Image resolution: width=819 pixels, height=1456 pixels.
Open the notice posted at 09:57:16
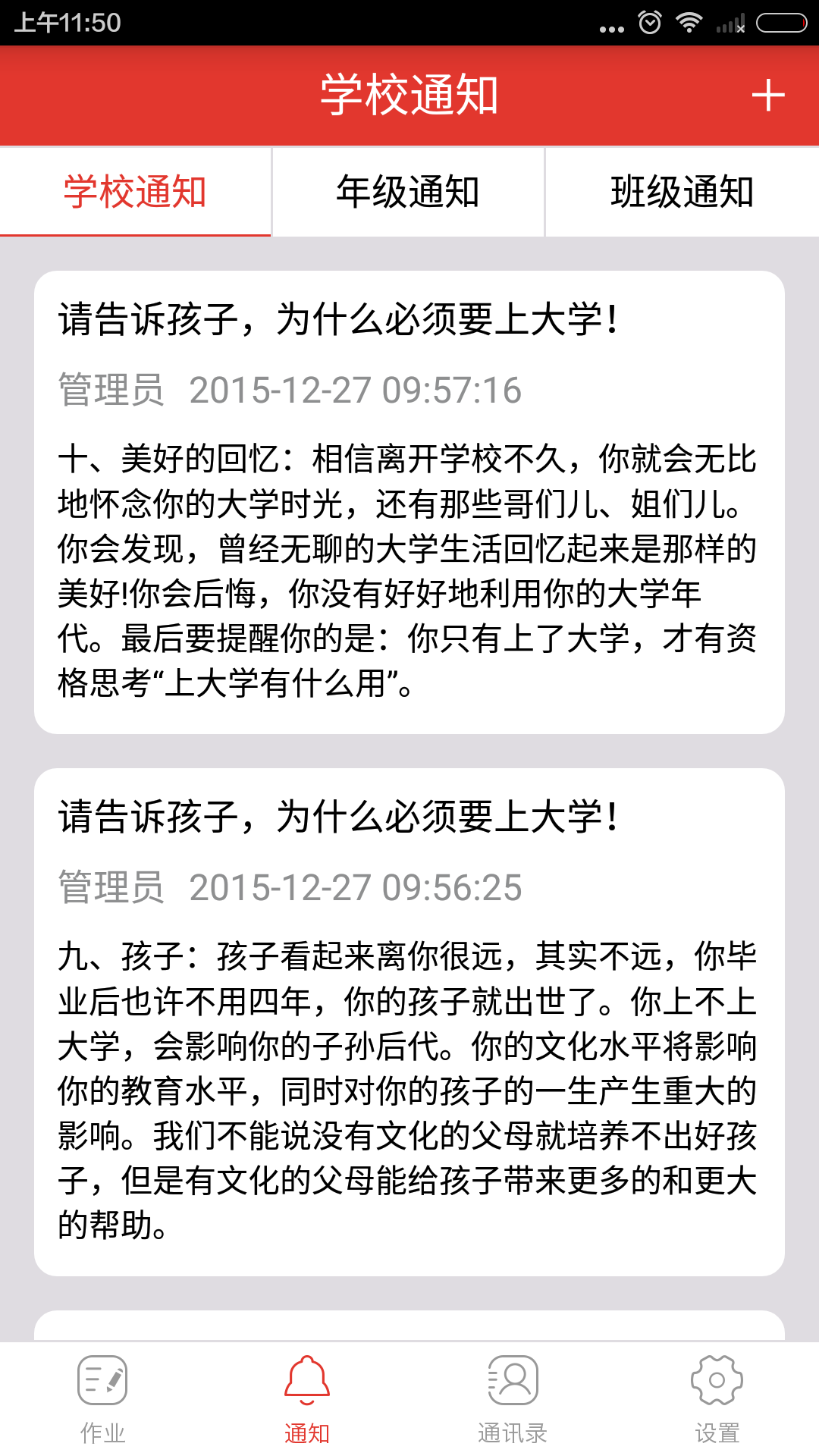(x=409, y=501)
